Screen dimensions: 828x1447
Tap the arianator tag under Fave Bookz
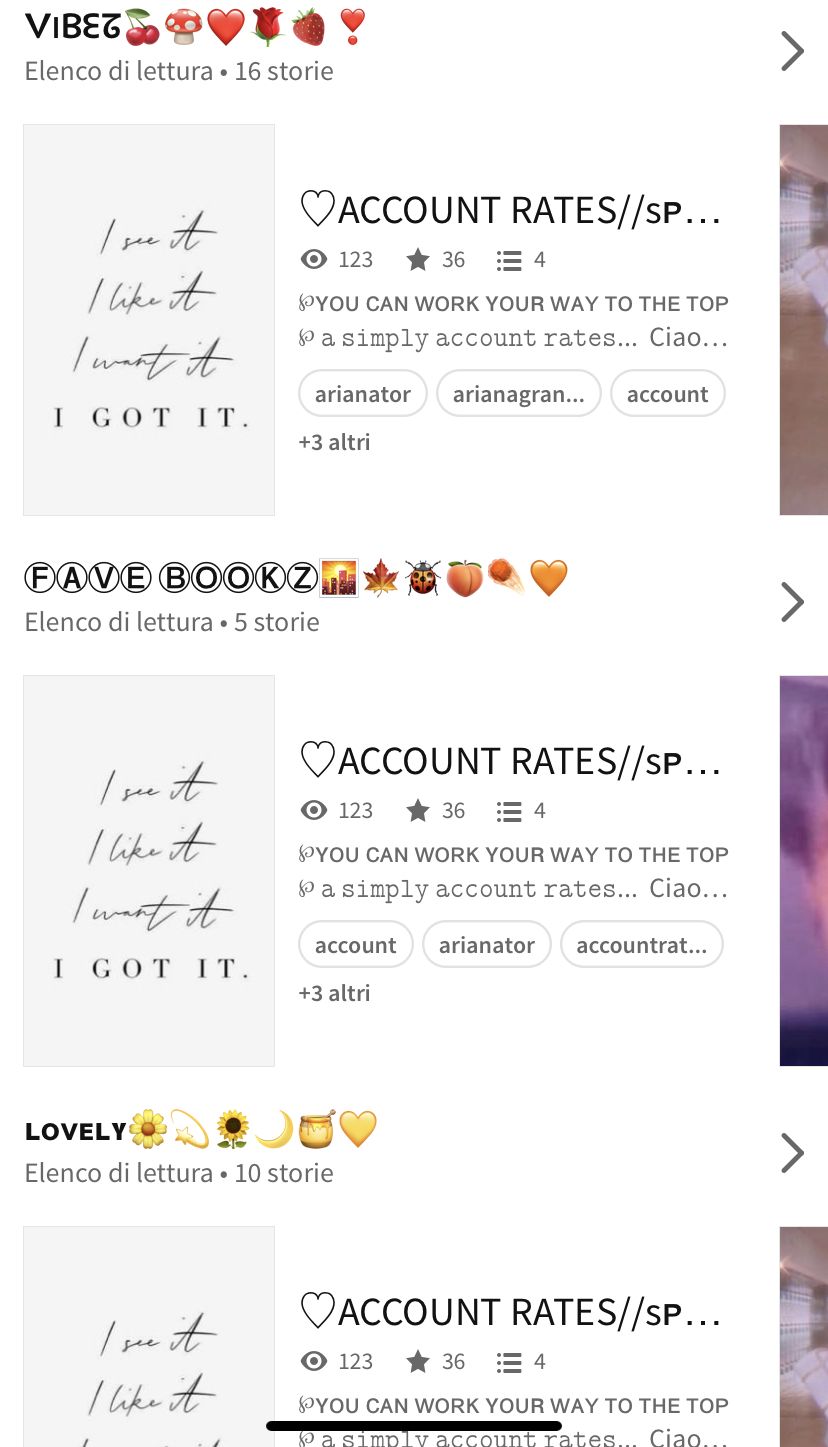point(487,945)
